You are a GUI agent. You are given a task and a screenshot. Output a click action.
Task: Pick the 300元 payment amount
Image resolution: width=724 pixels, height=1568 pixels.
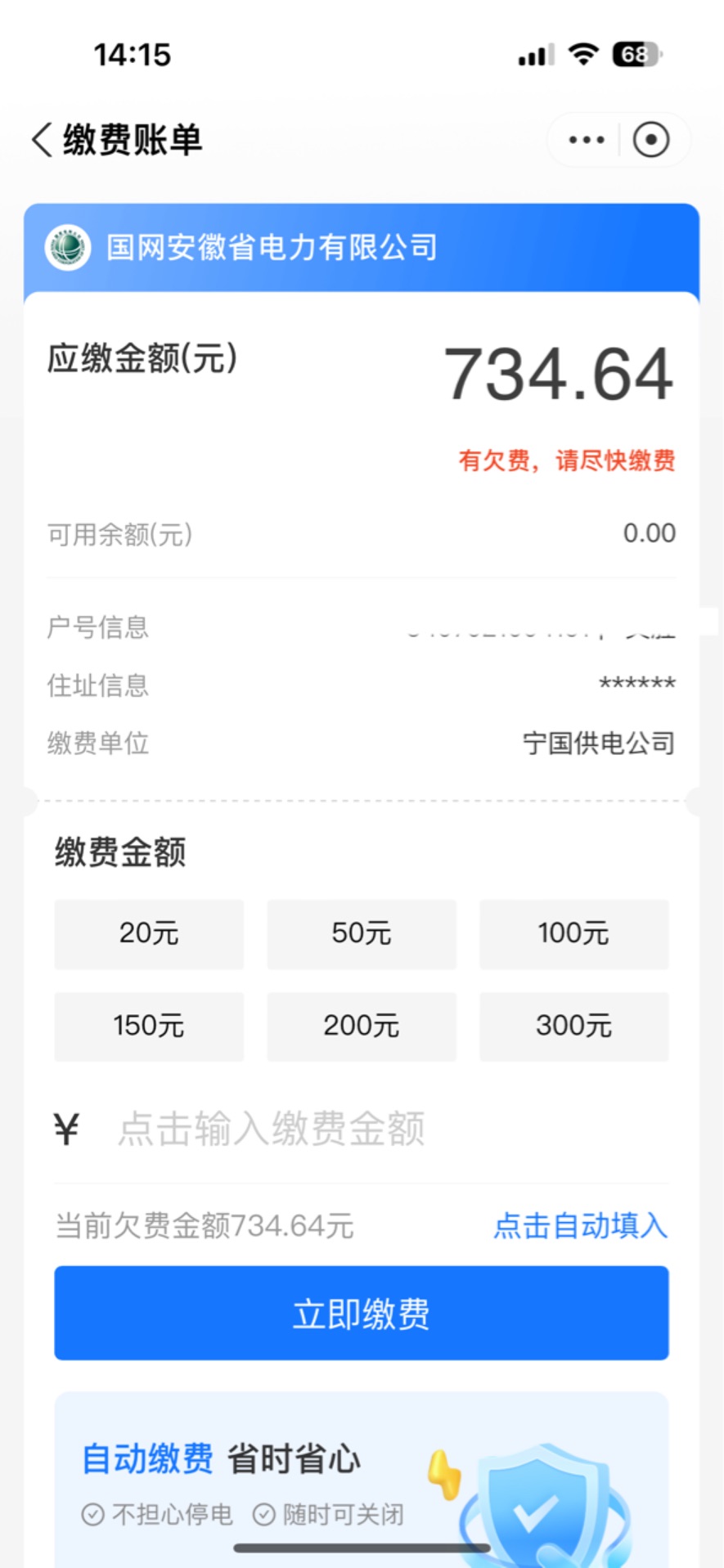tap(574, 1027)
